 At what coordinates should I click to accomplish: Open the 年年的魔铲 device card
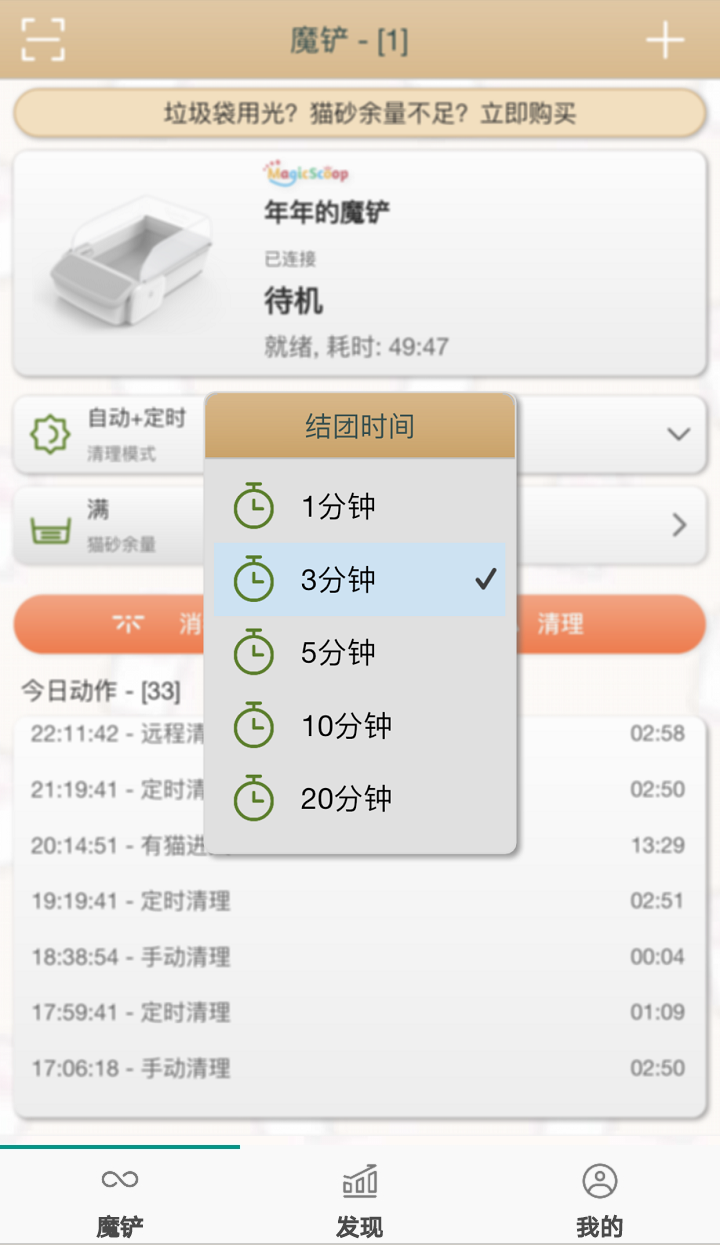coord(359,264)
